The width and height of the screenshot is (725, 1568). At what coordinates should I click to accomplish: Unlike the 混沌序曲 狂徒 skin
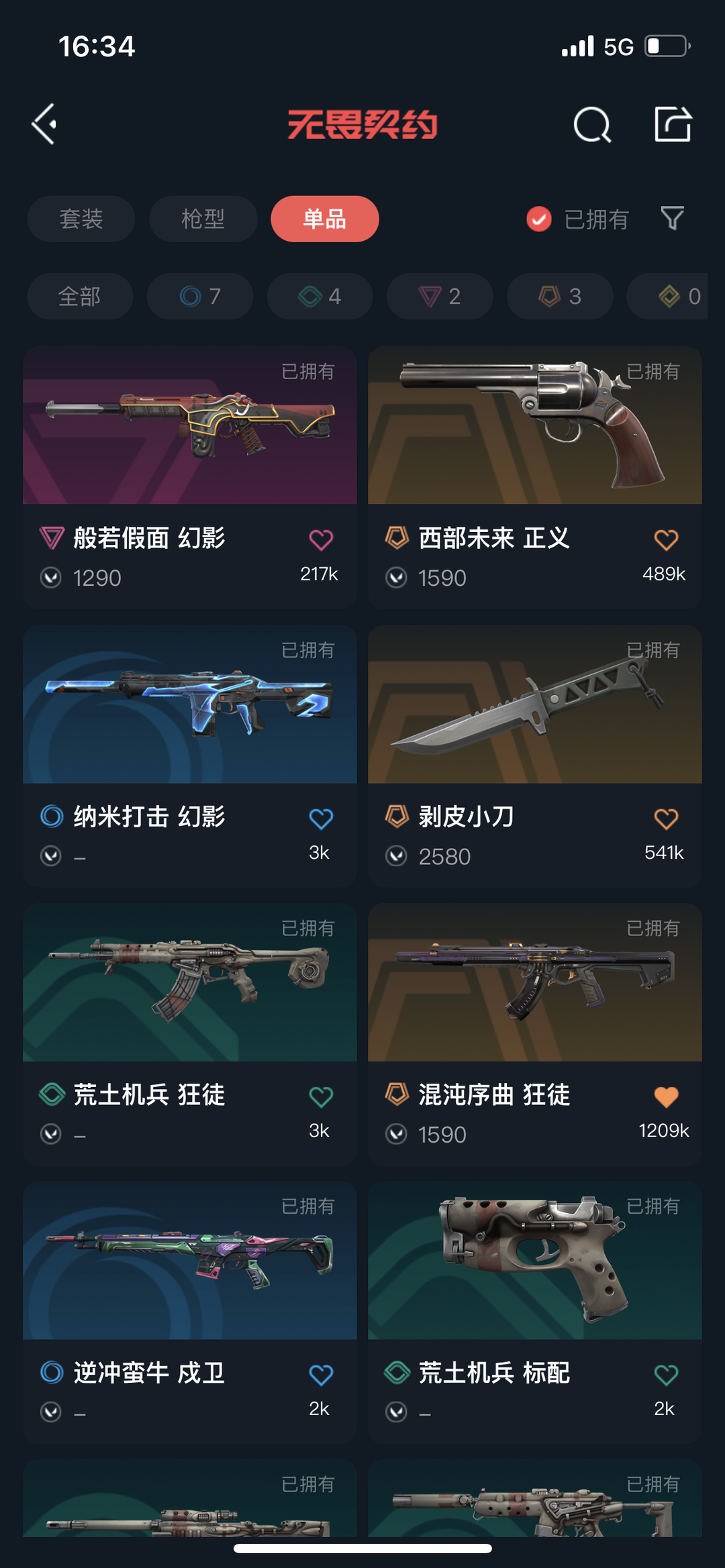[666, 1096]
